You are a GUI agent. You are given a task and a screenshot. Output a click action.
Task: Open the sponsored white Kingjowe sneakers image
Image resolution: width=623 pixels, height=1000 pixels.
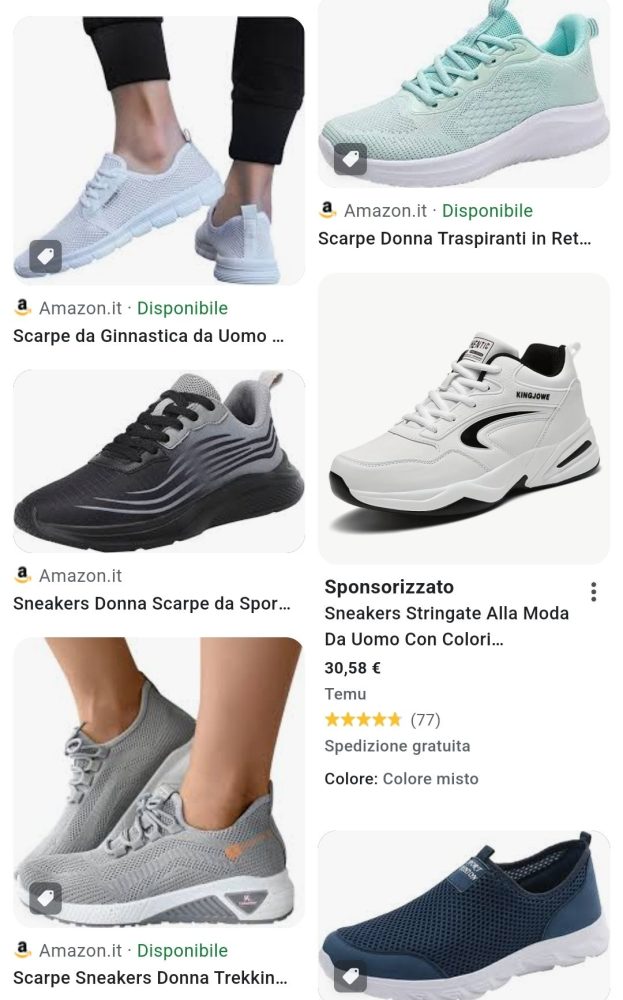click(x=463, y=418)
